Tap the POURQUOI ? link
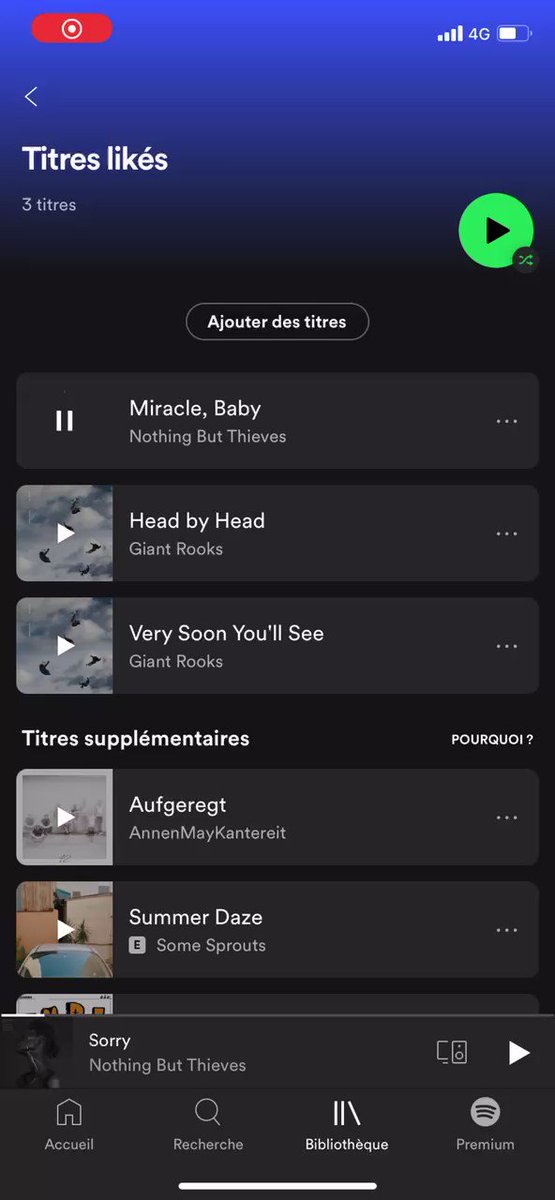The height and width of the screenshot is (1200, 555). click(x=492, y=740)
